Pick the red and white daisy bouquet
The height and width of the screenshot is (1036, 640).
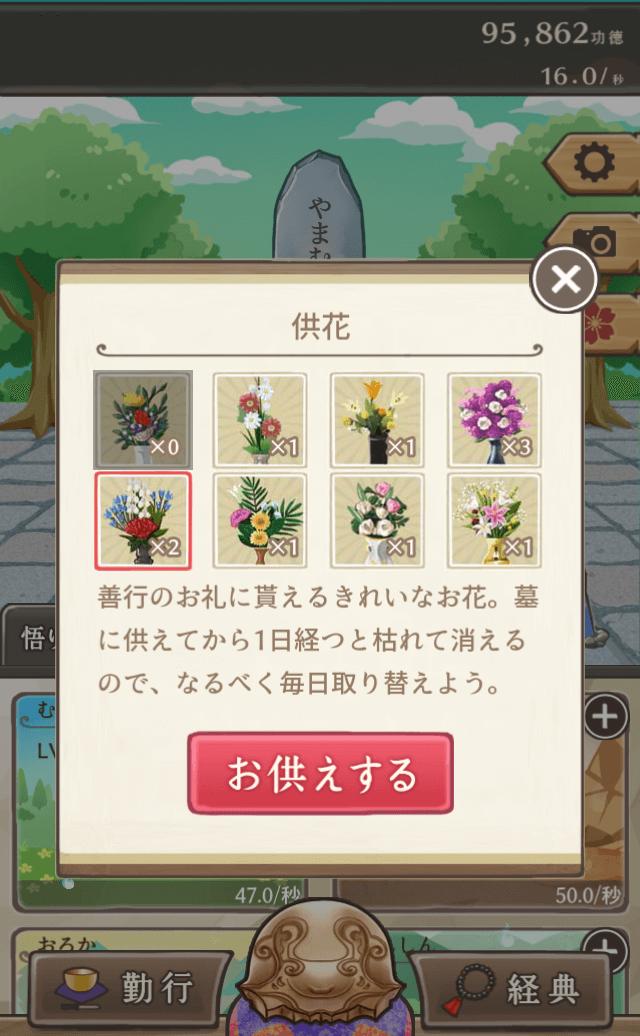point(260,420)
